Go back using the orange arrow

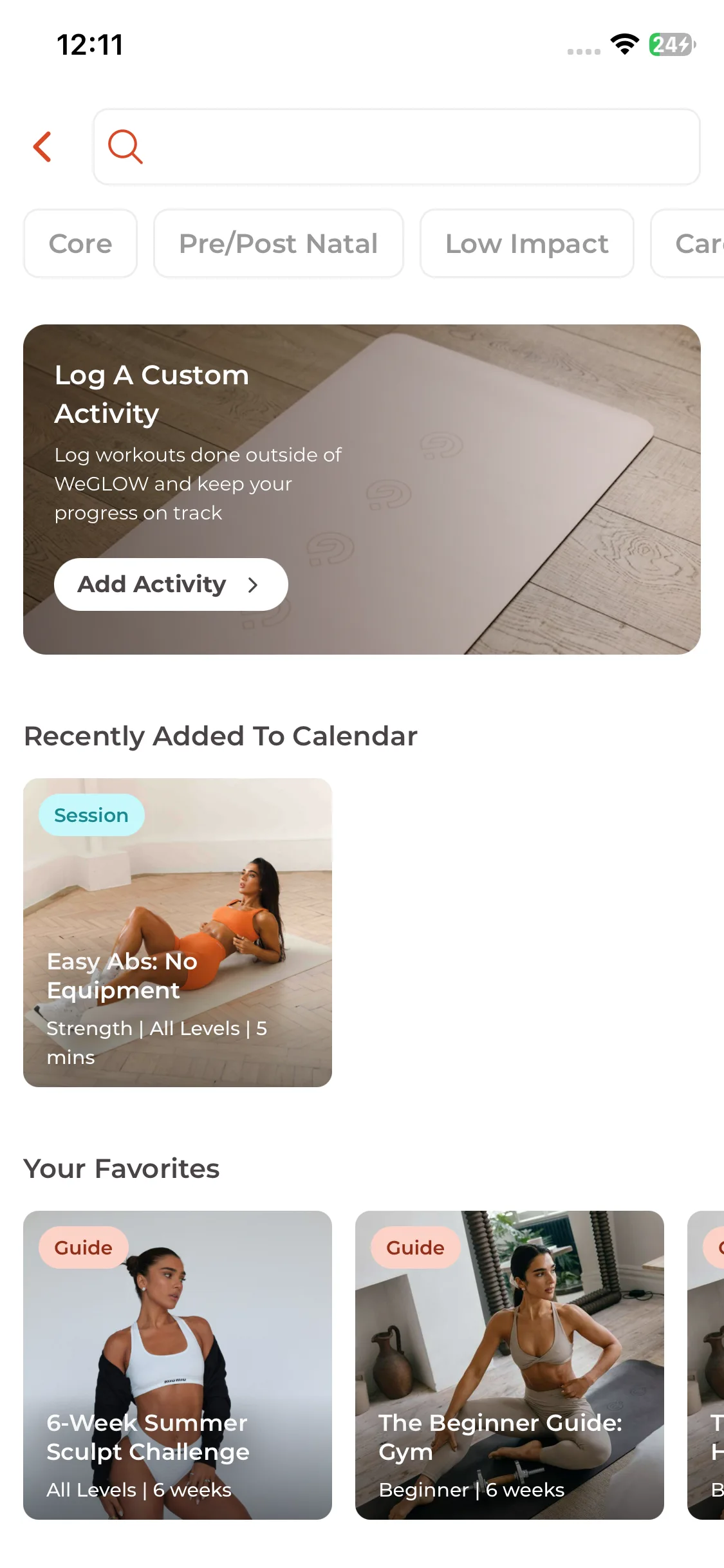pos(42,147)
